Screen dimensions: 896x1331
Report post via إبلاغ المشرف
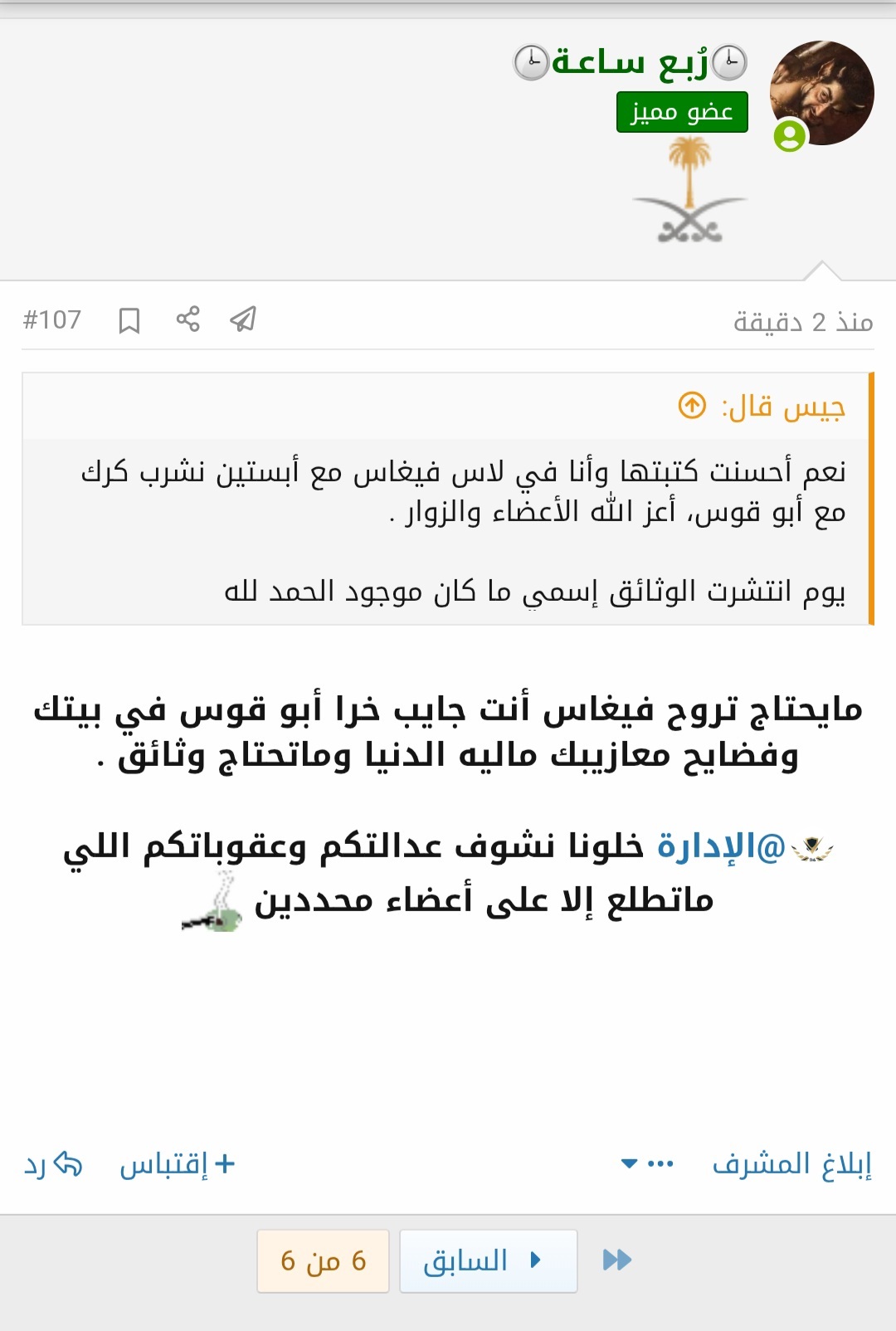(x=791, y=1164)
